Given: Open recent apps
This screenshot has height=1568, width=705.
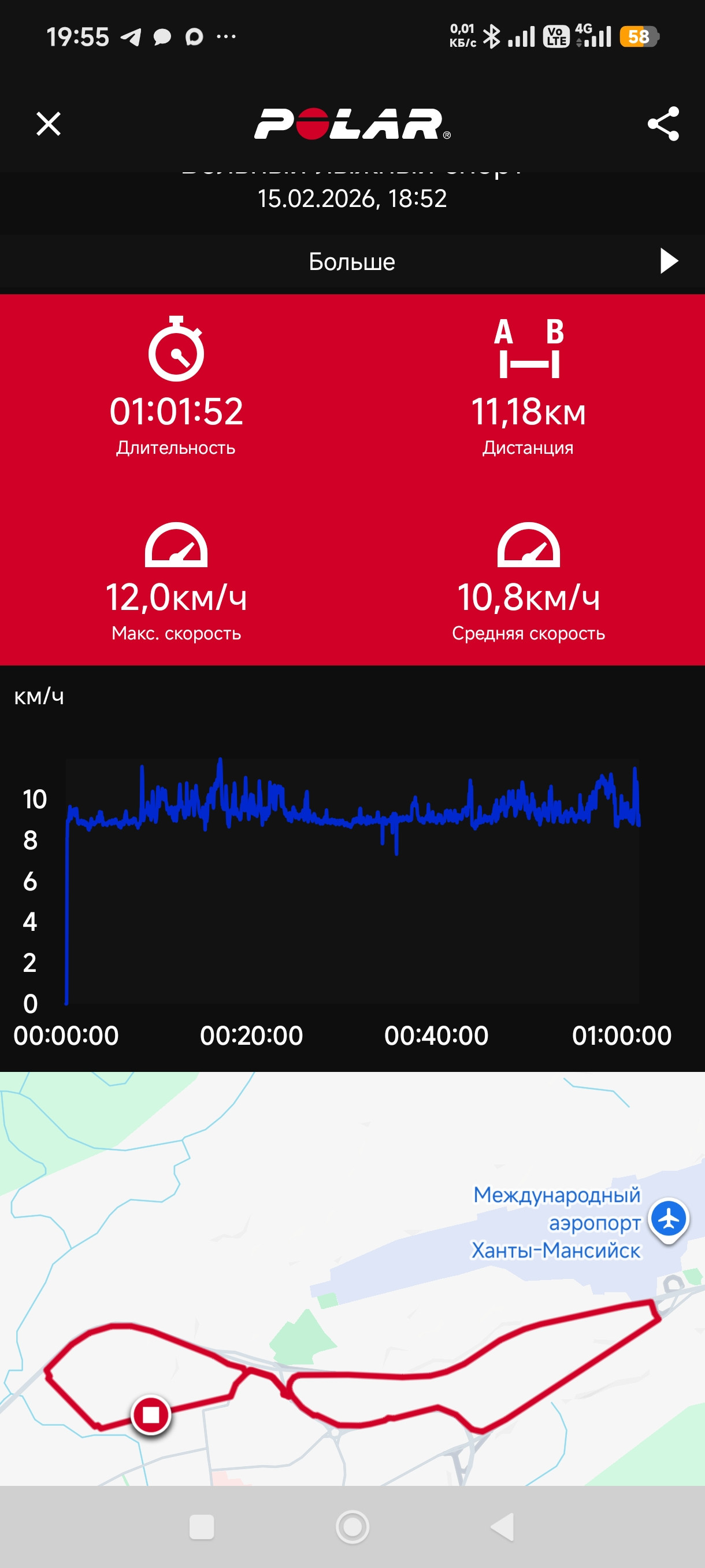Looking at the screenshot, I should click(202, 1527).
